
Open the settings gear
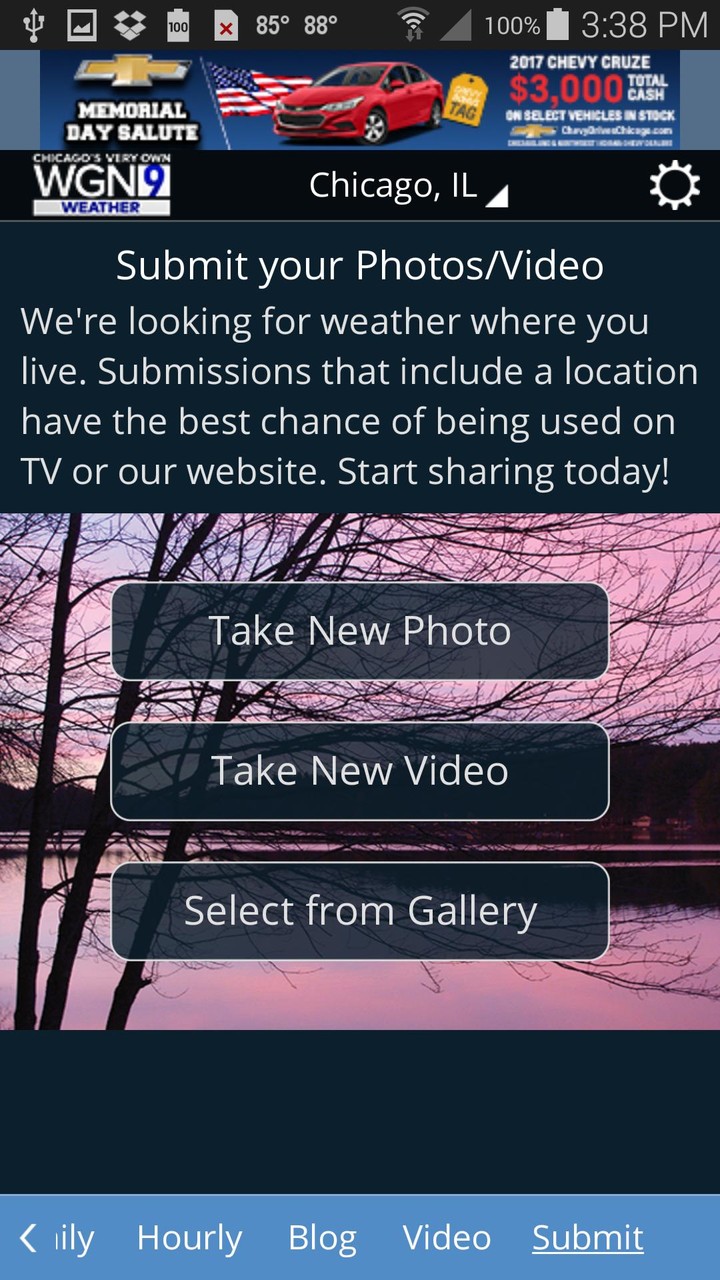point(675,184)
